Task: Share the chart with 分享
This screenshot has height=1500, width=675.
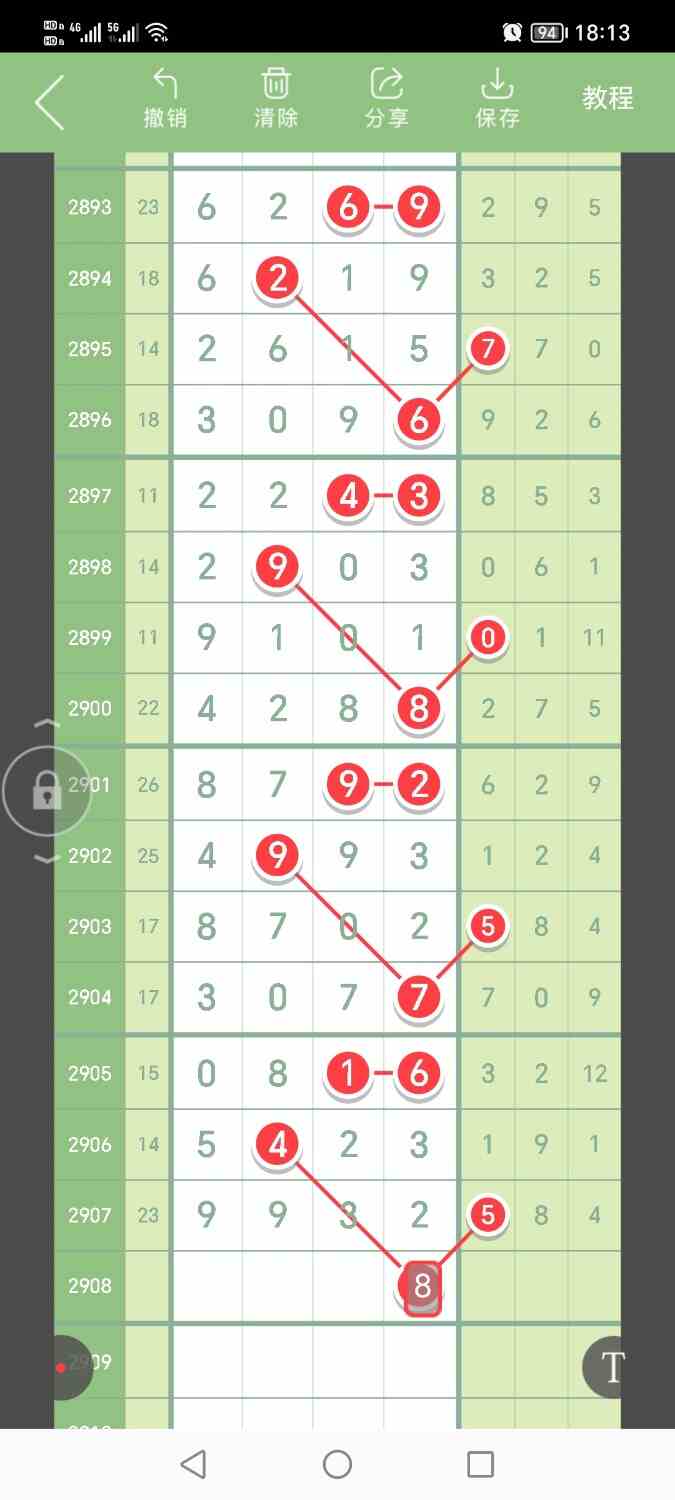Action: click(x=386, y=98)
